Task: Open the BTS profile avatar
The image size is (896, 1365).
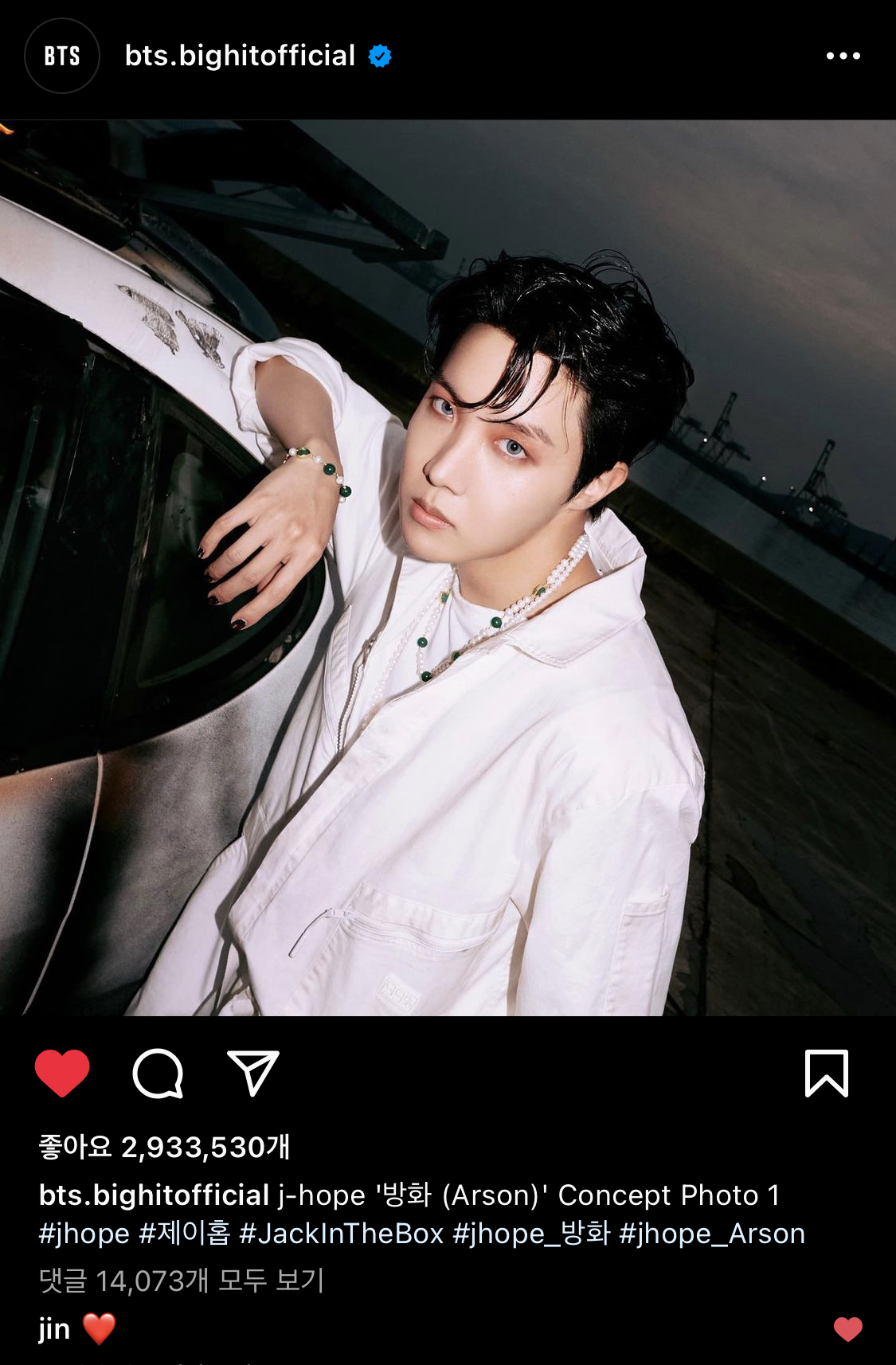Action: tap(62, 56)
